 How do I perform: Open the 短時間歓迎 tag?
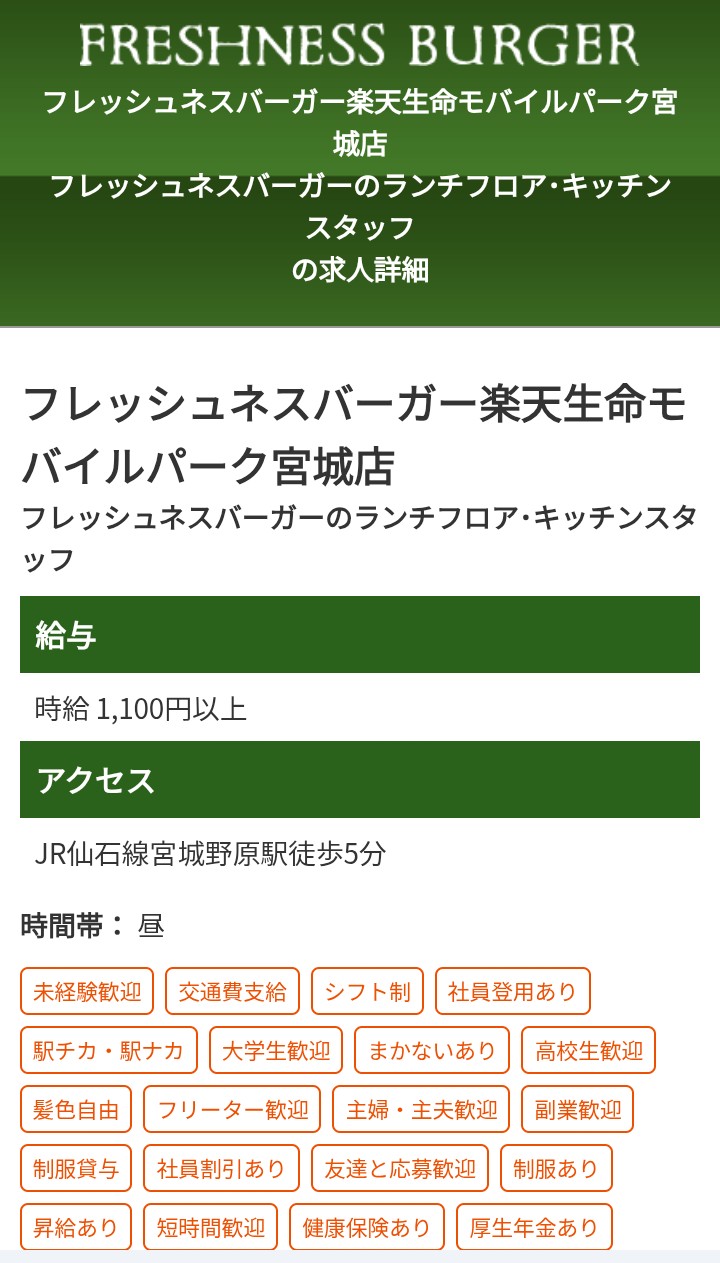point(210,1227)
